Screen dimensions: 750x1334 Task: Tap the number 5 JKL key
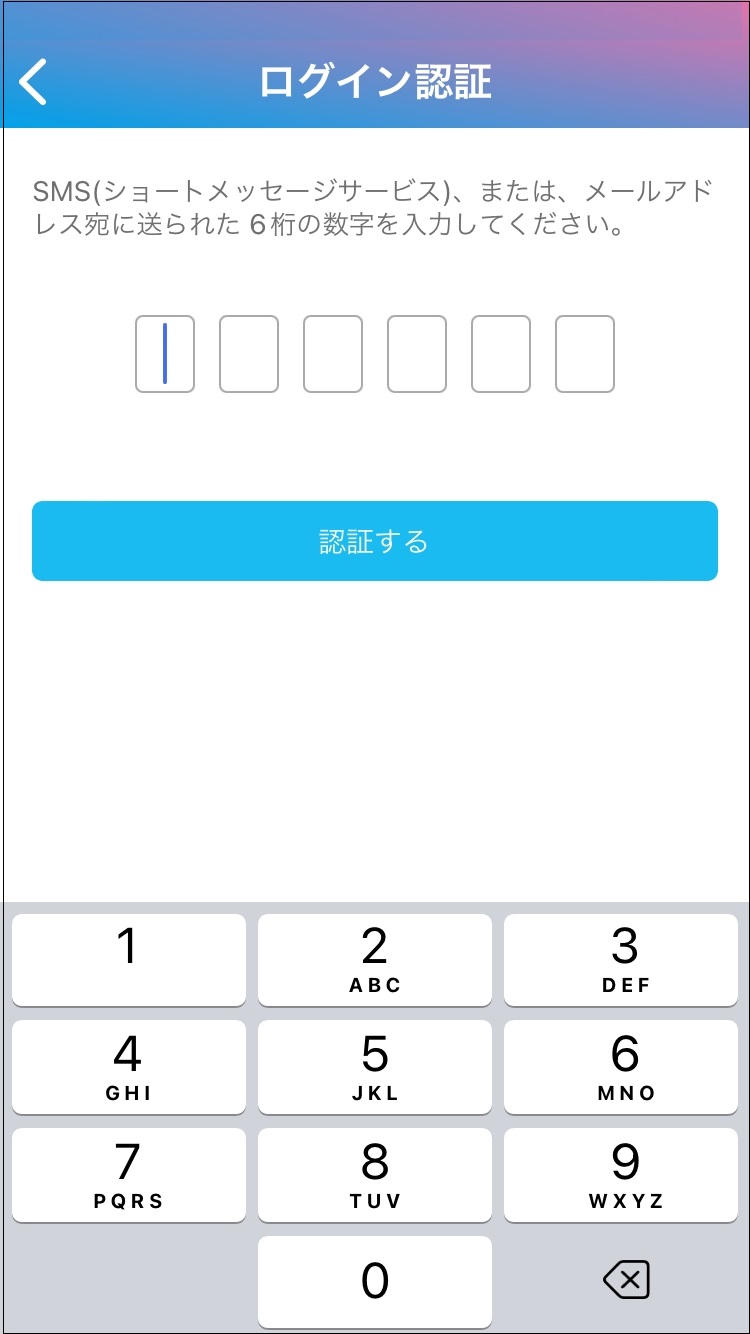pyautogui.click(x=374, y=1067)
